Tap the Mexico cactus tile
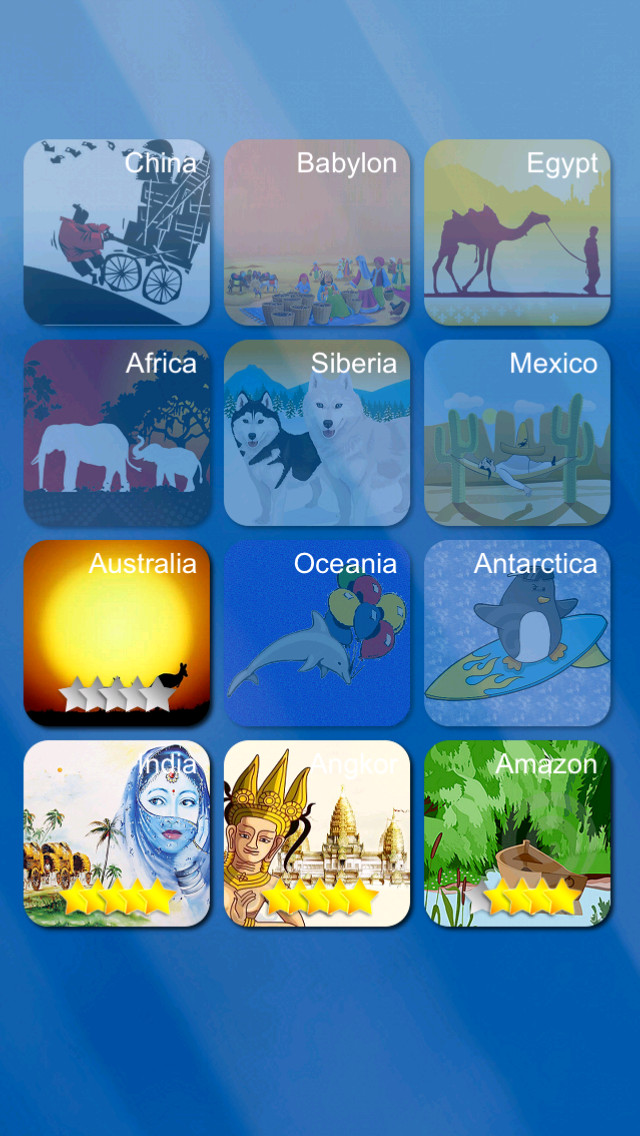 pyautogui.click(x=517, y=432)
